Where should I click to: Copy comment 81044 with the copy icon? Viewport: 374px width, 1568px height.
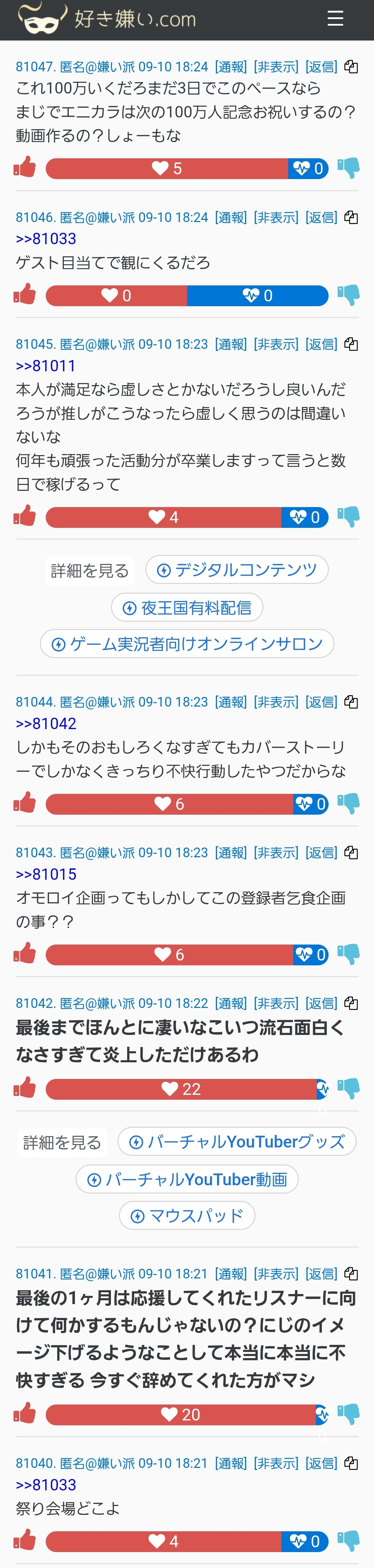pyautogui.click(x=351, y=702)
